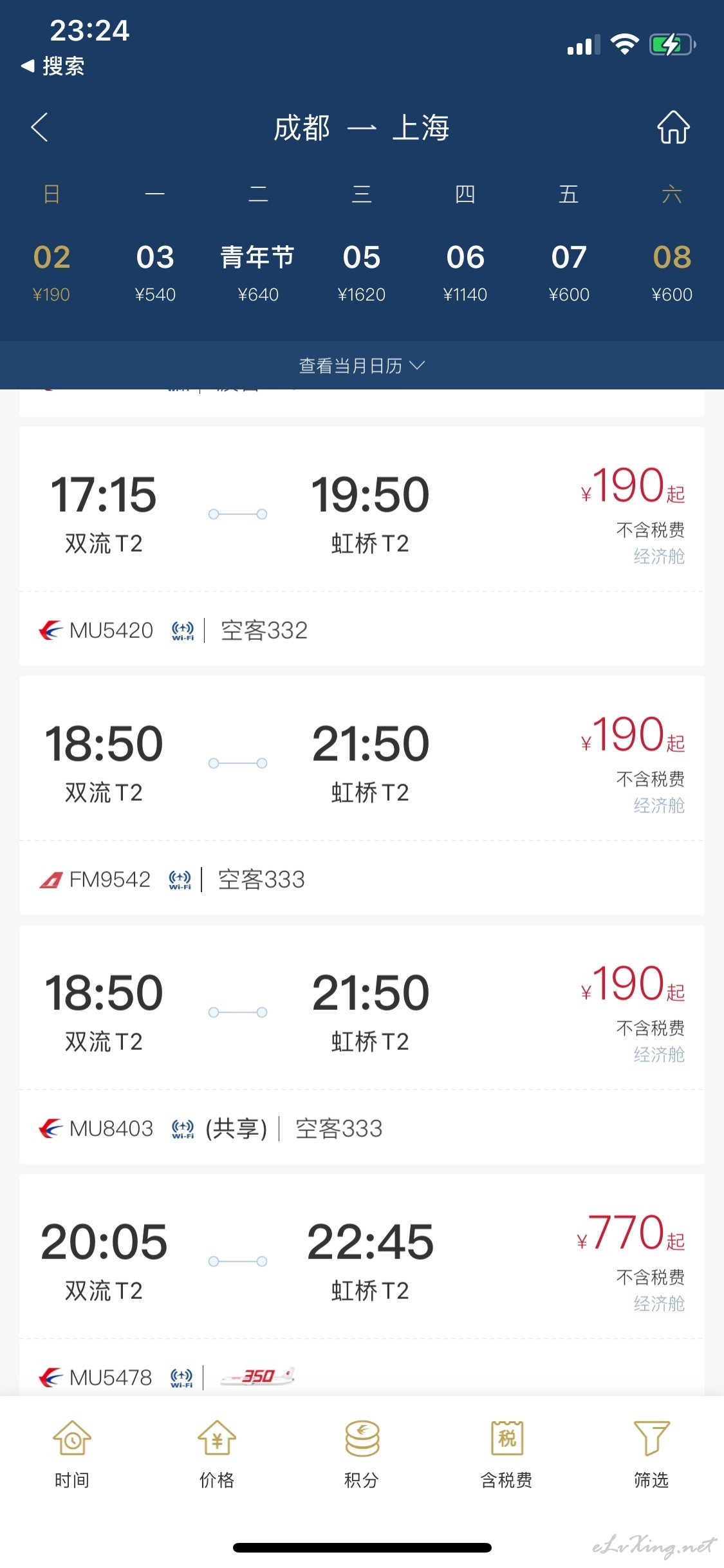
Task: Open flight MU5420 departing 17:15
Action: click(362, 546)
